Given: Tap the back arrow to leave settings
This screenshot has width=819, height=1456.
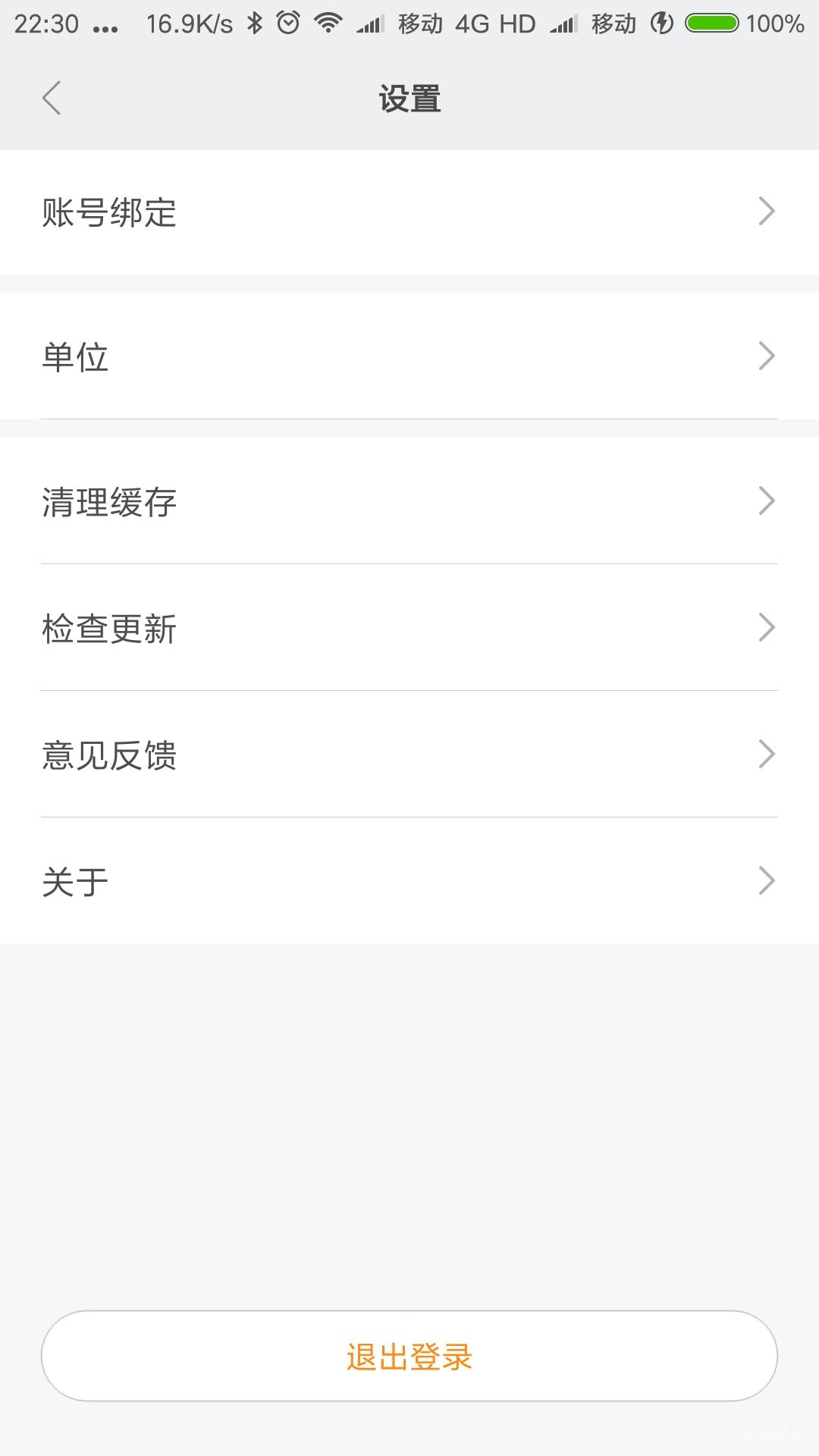Looking at the screenshot, I should 52,99.
